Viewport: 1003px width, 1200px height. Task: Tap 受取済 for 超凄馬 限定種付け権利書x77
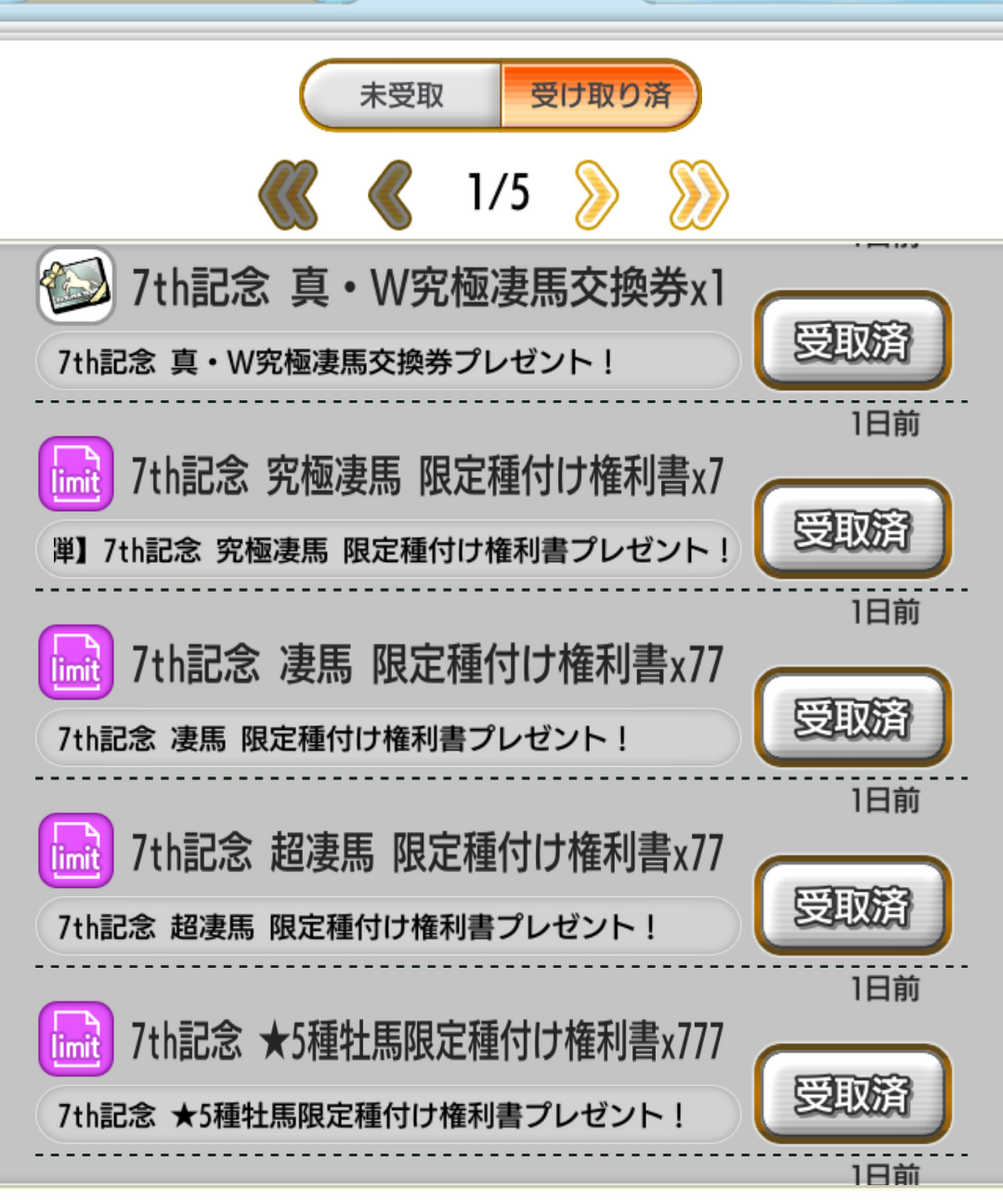(x=852, y=905)
